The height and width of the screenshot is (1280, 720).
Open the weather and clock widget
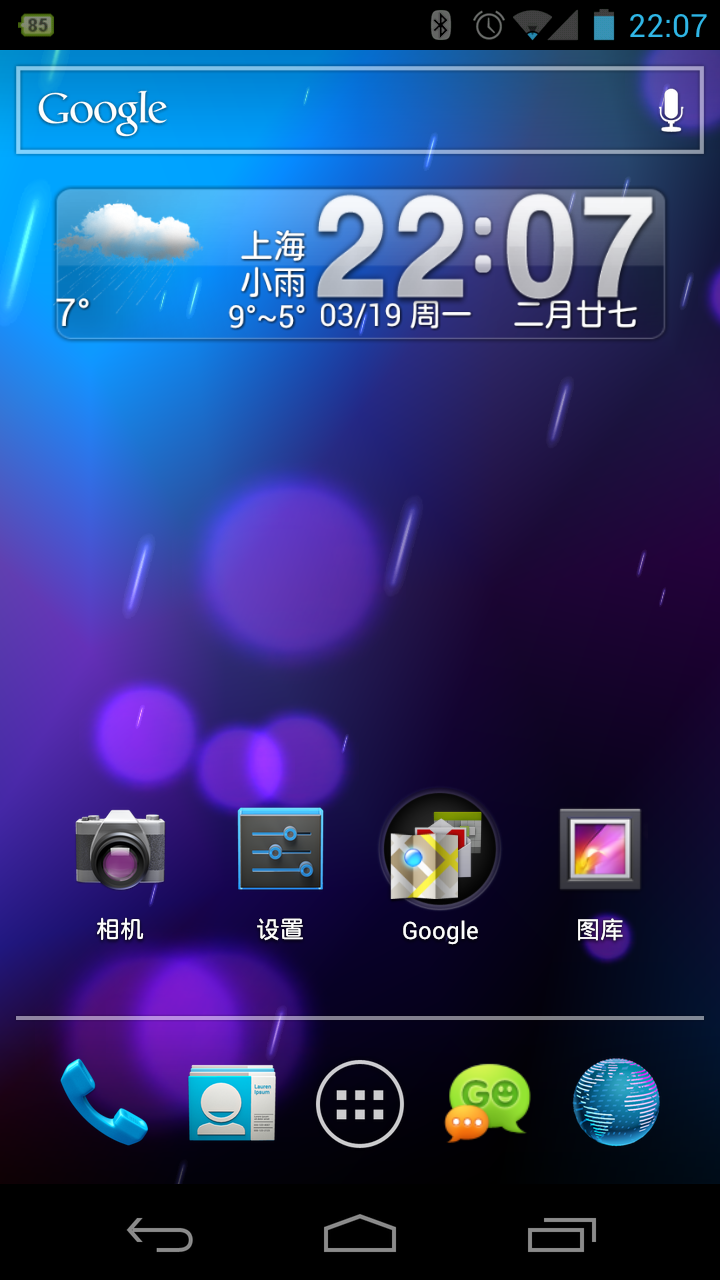pyautogui.click(x=360, y=264)
